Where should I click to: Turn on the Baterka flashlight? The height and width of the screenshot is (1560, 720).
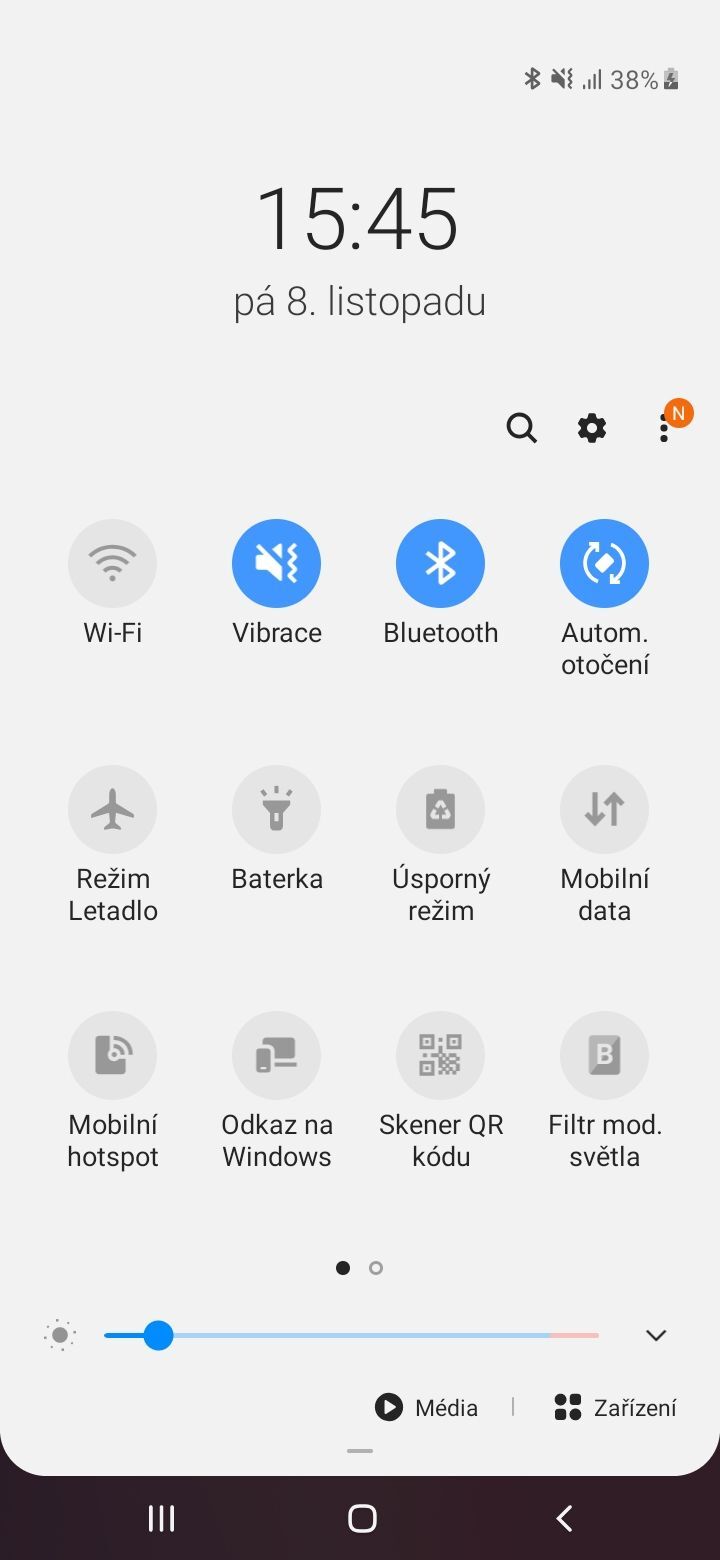pos(277,809)
